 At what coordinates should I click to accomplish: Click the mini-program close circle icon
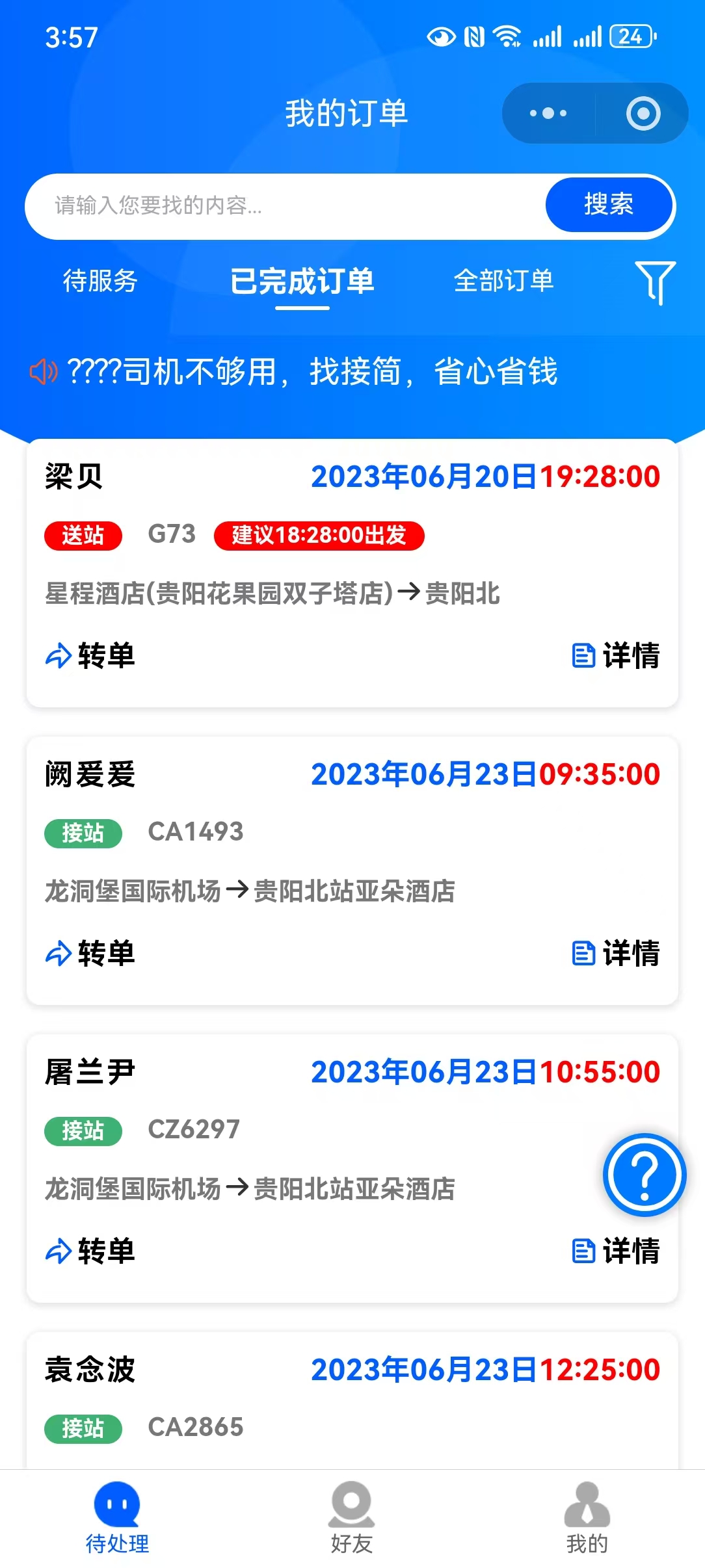pyautogui.click(x=643, y=112)
